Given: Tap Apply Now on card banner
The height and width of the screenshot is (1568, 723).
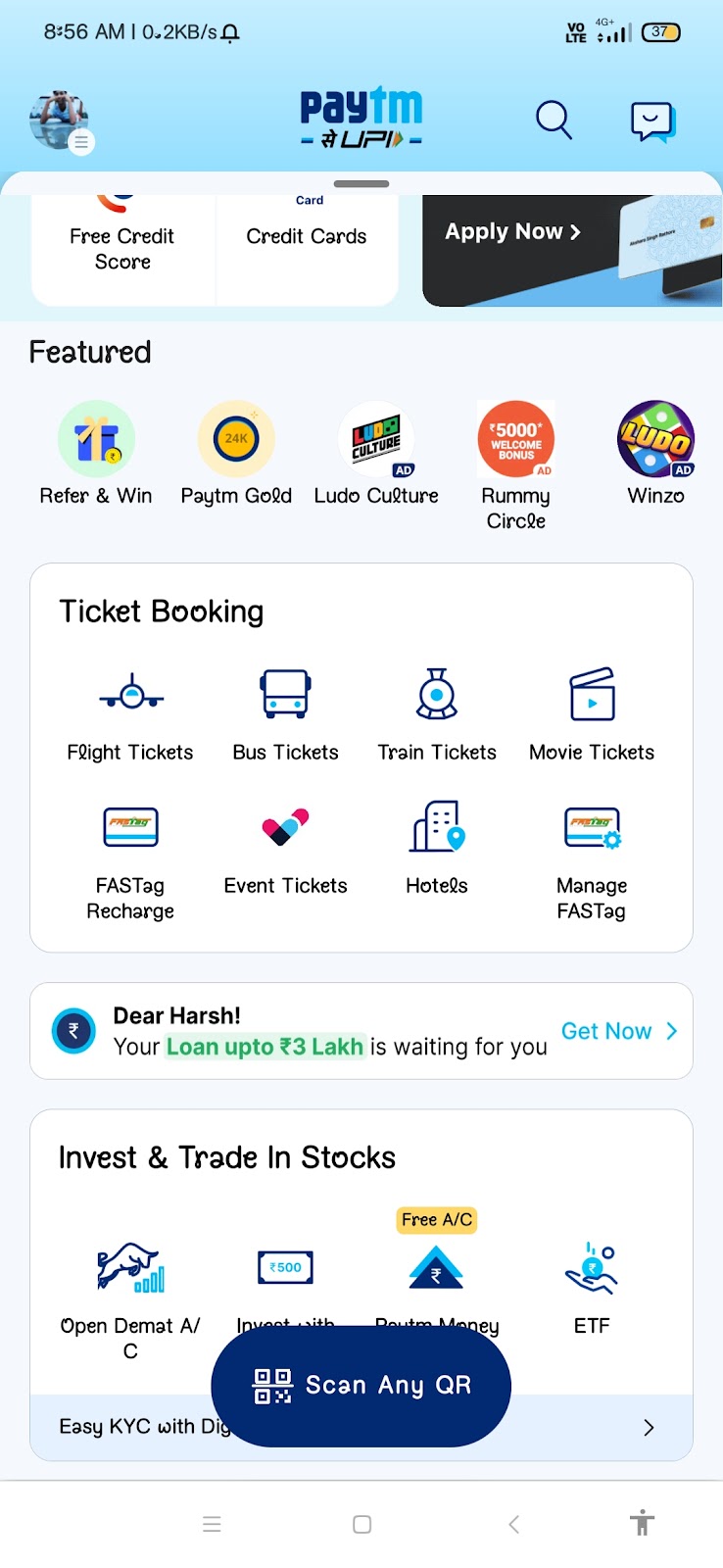Looking at the screenshot, I should 512,232.
